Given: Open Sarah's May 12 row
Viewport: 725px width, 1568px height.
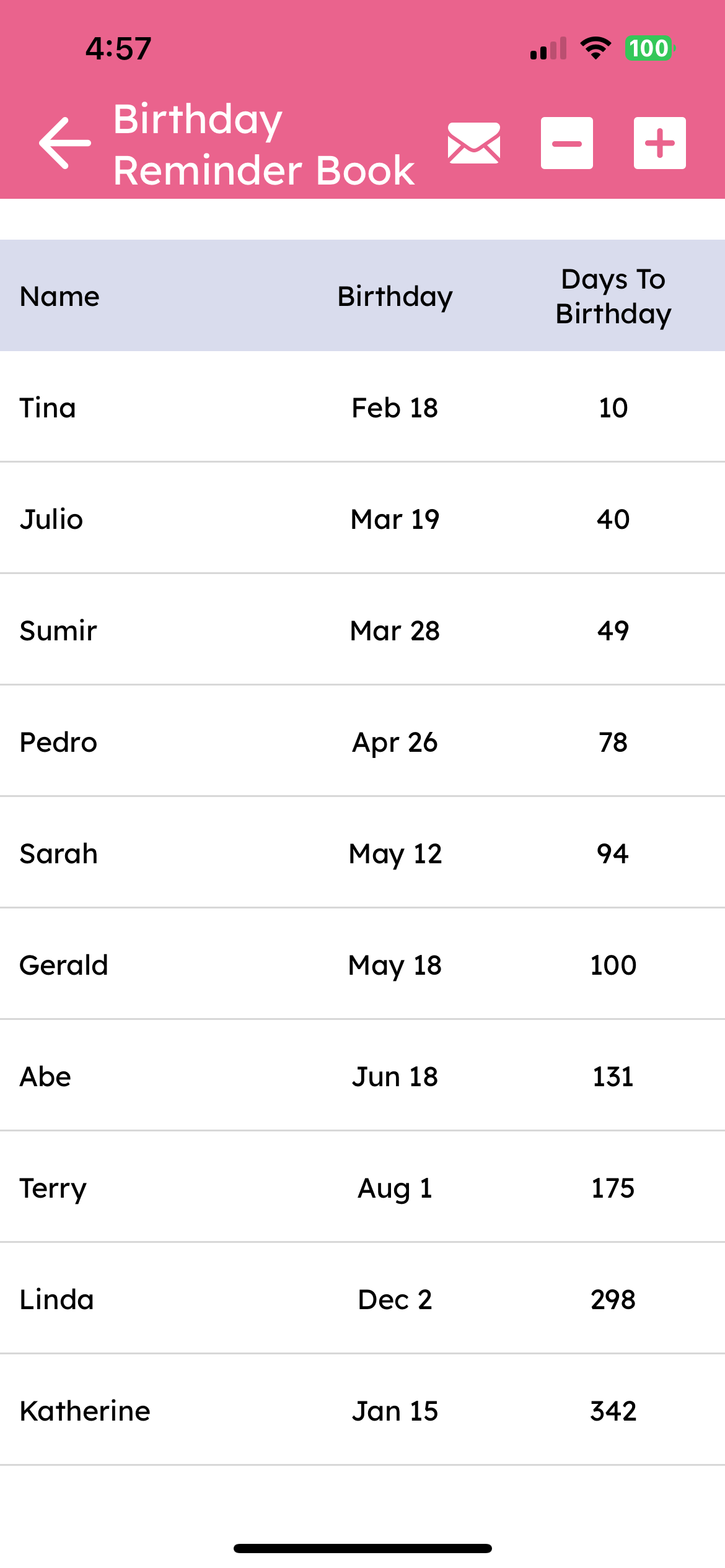Looking at the screenshot, I should tap(362, 853).
